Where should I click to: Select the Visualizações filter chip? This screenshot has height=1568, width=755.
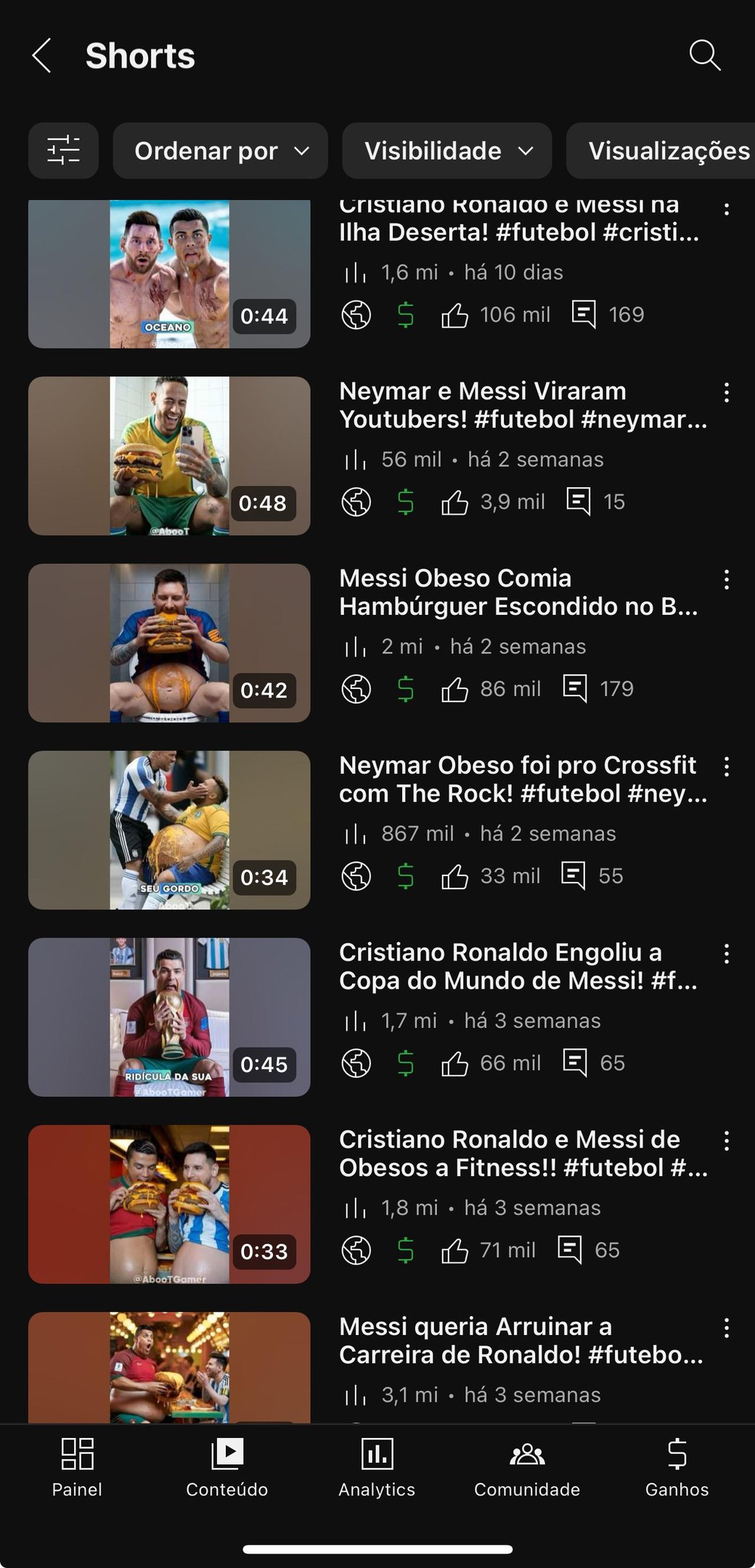coord(664,150)
